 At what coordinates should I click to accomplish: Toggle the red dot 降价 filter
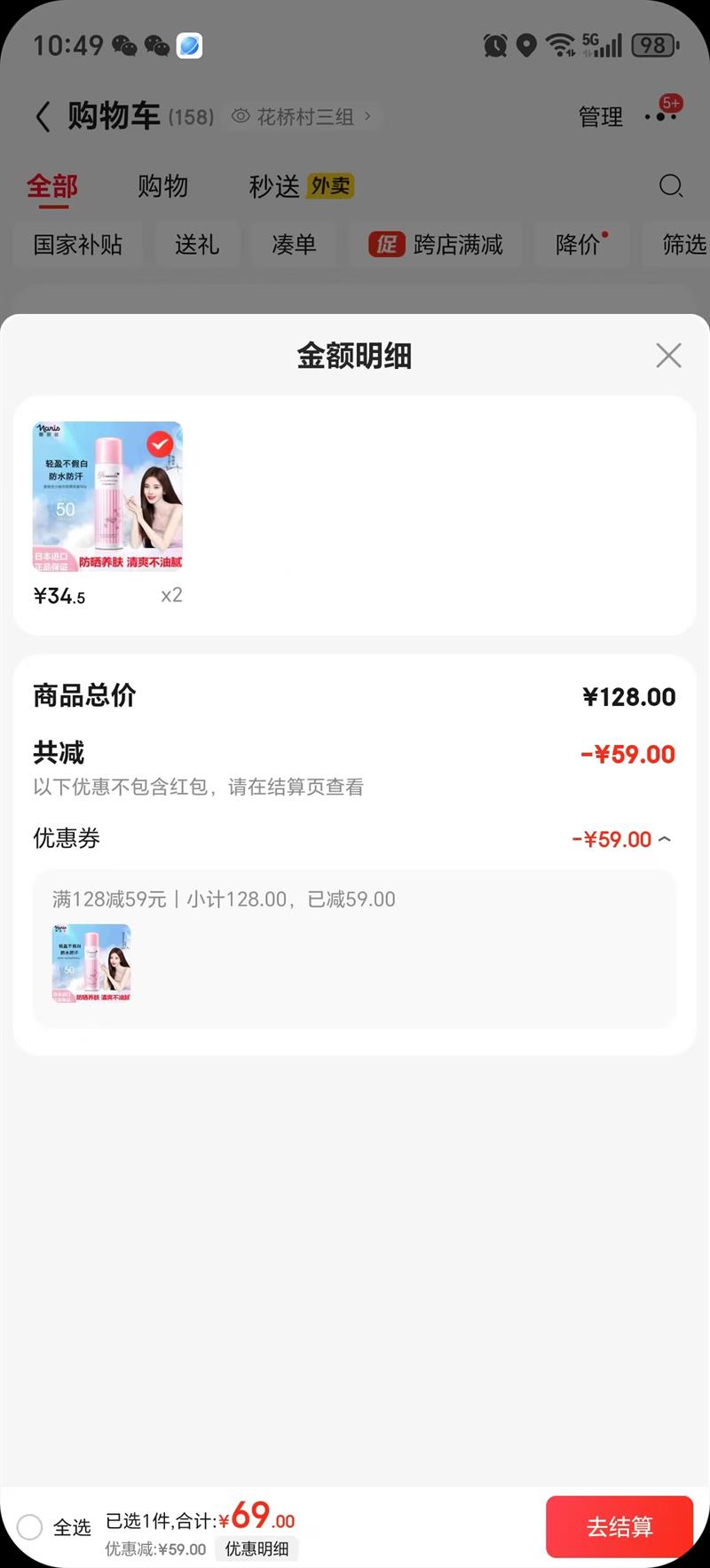[581, 245]
